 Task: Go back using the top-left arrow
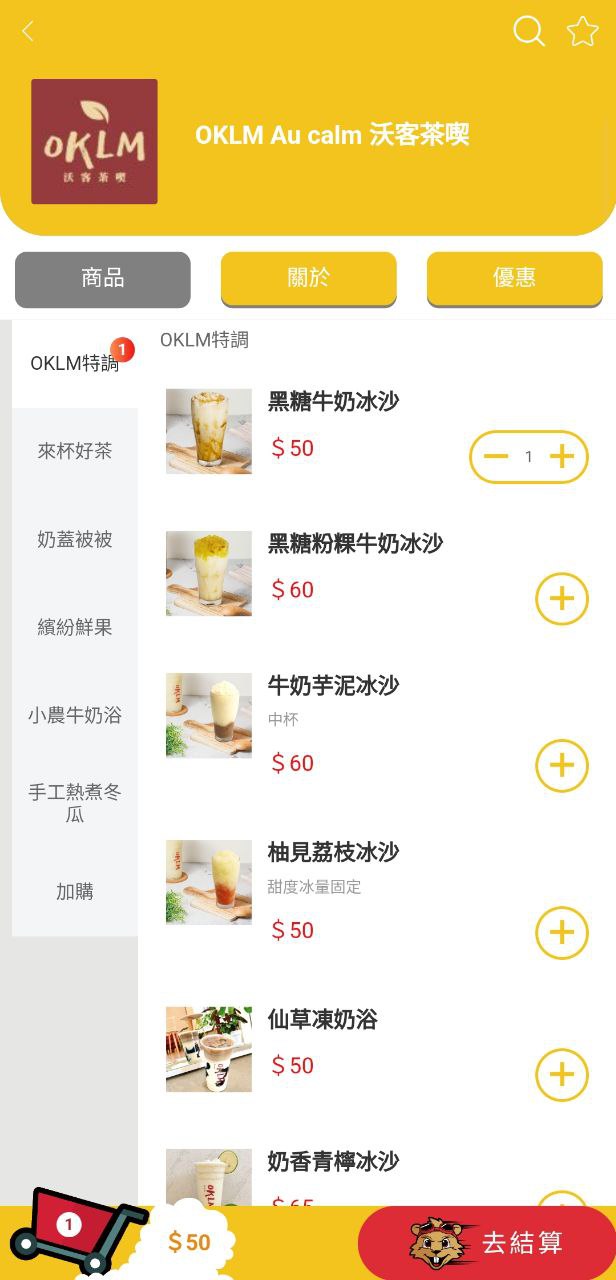click(28, 32)
